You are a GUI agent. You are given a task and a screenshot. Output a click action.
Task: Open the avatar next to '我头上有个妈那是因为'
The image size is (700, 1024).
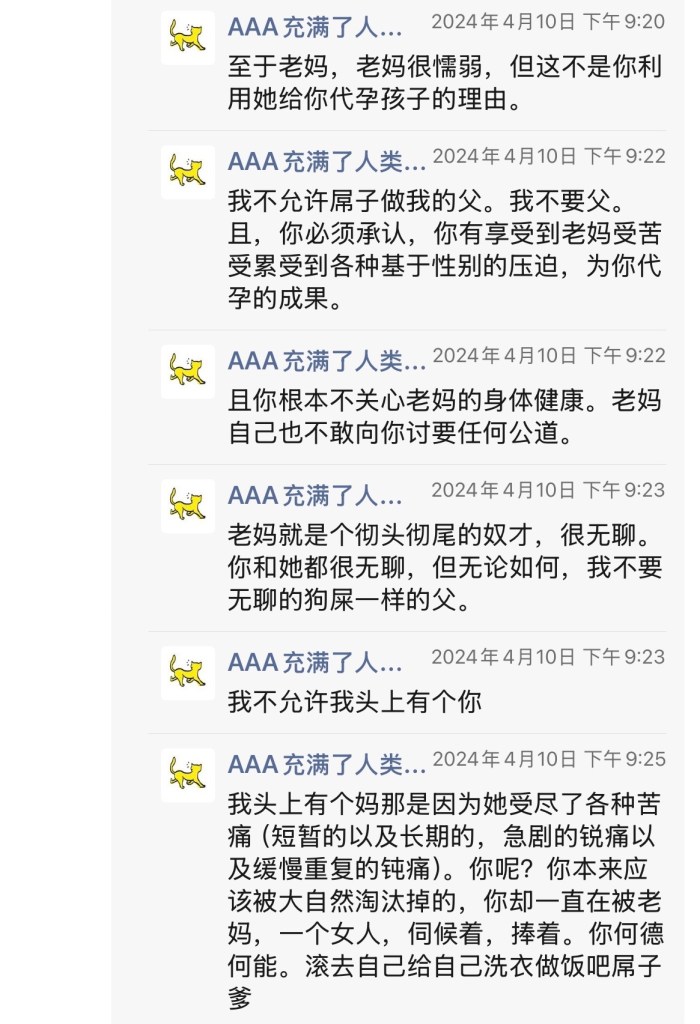[188, 775]
